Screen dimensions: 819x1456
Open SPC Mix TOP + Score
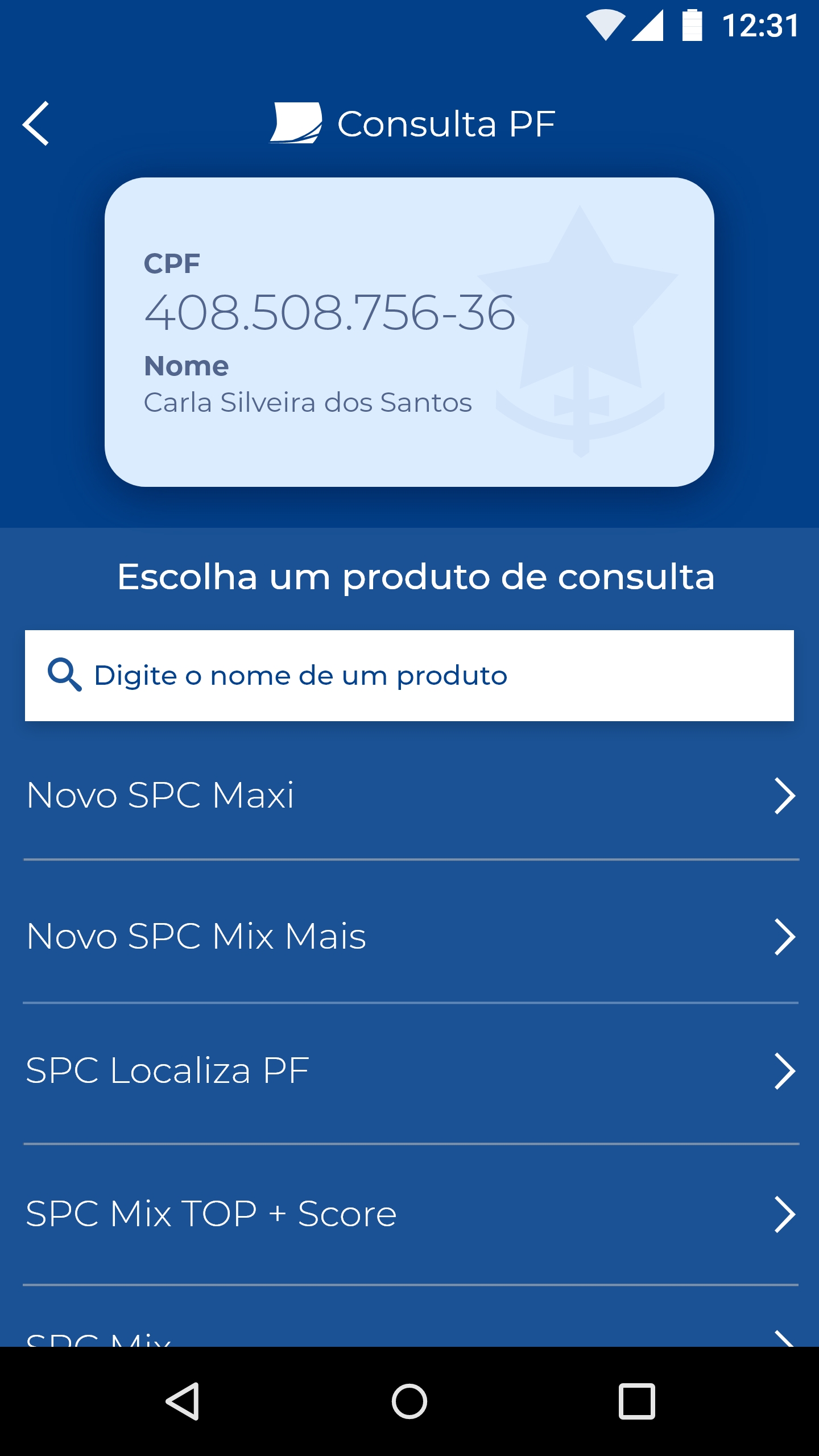tap(411, 1214)
